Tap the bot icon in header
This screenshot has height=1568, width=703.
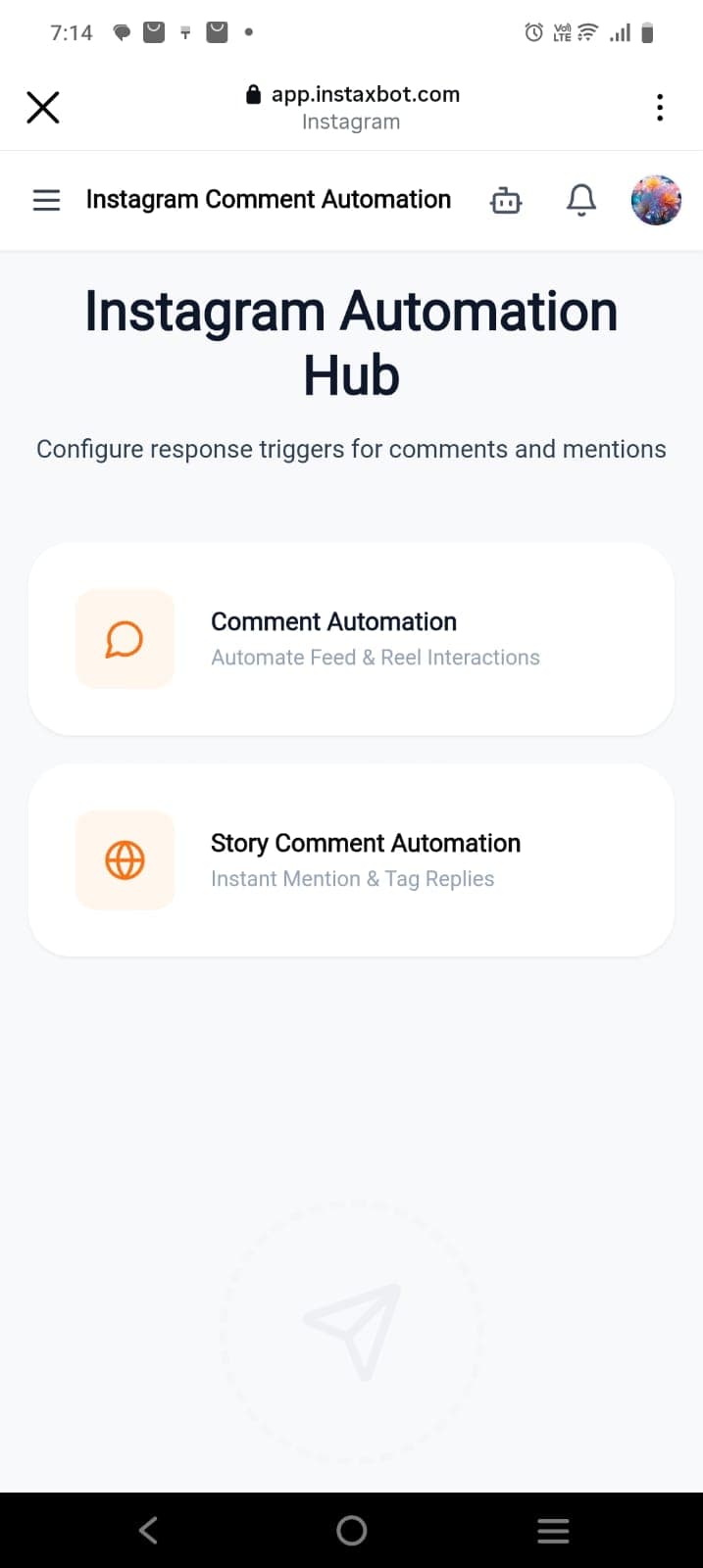pyautogui.click(x=506, y=201)
